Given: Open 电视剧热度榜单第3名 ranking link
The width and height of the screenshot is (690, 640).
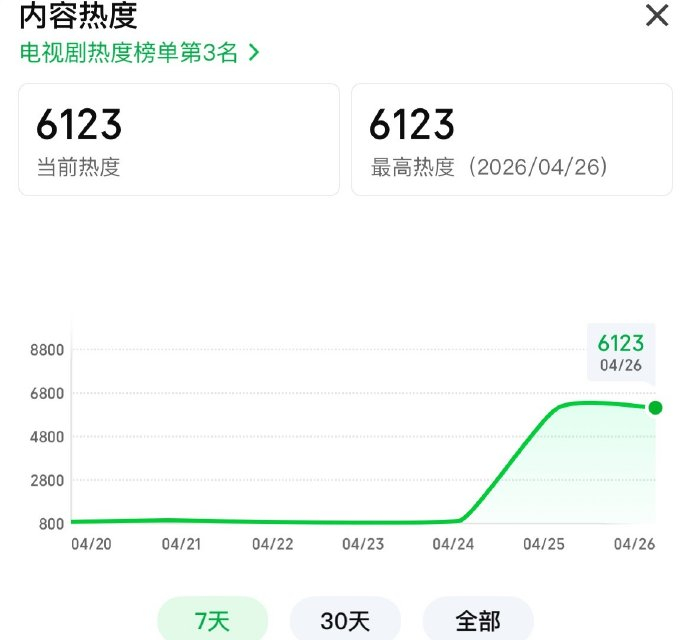Looking at the screenshot, I should 139,53.
